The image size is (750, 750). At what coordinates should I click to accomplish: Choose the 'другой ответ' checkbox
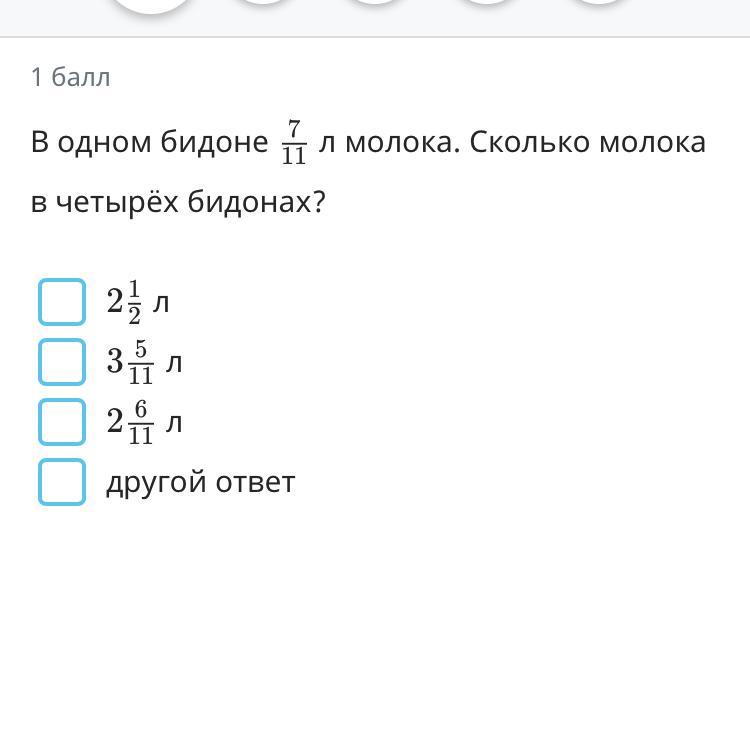coord(62,482)
